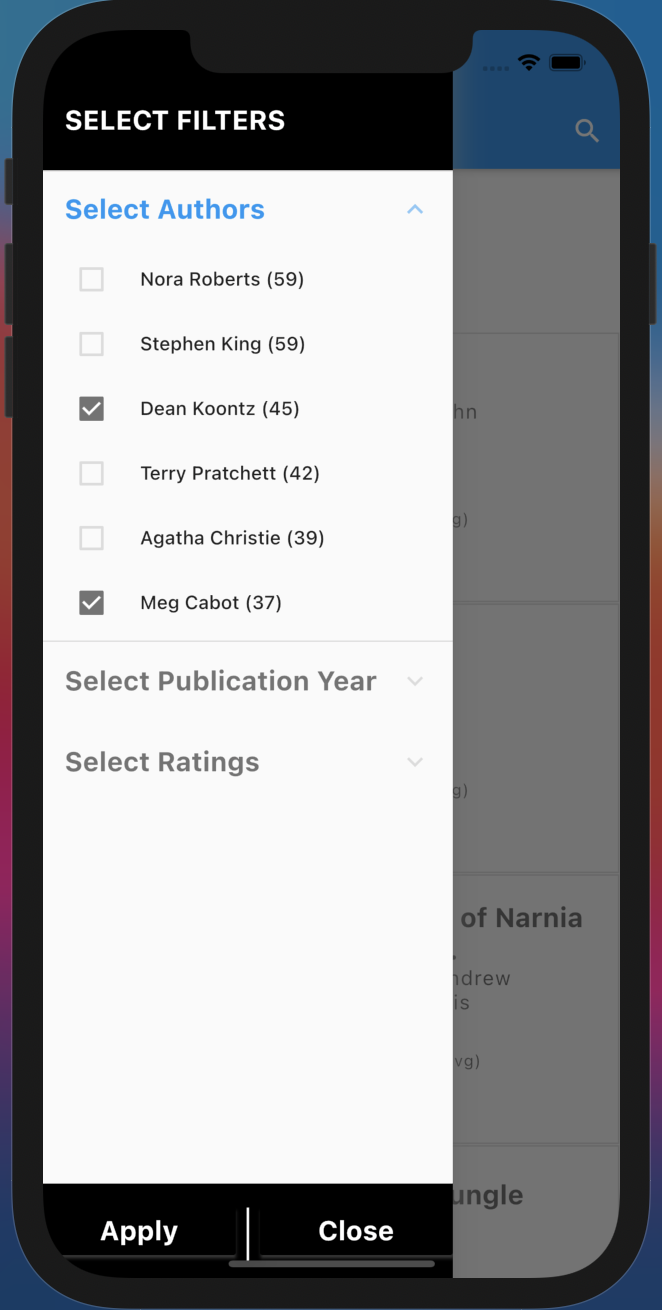Screen dimensions: 662x1310
Task: Collapse the Select Authors section
Action: [415, 210]
